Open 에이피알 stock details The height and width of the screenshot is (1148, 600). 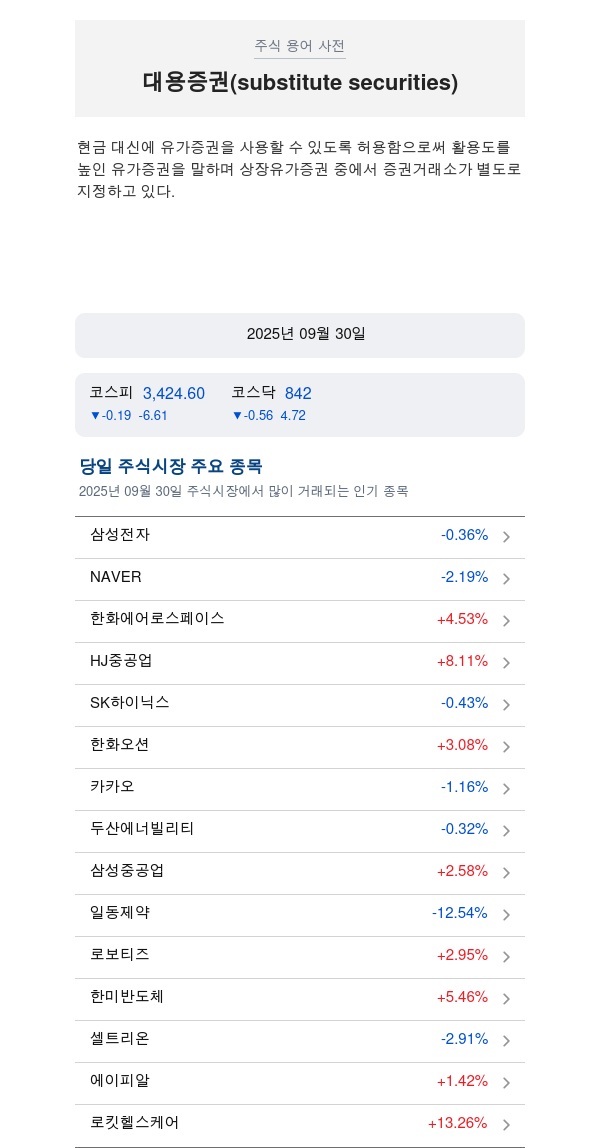[299, 1082]
